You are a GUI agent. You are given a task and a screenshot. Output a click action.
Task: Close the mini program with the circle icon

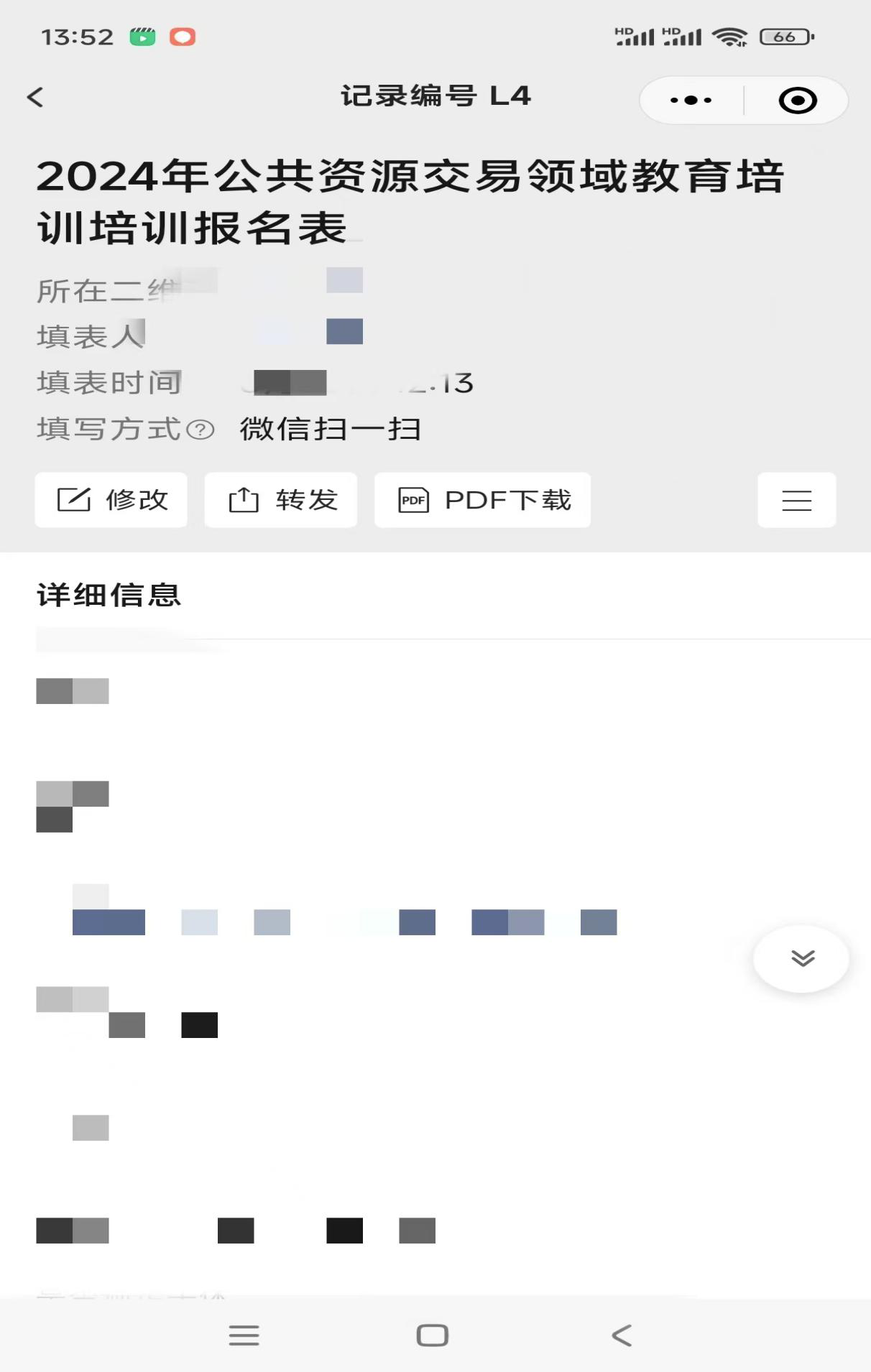pos(798,101)
